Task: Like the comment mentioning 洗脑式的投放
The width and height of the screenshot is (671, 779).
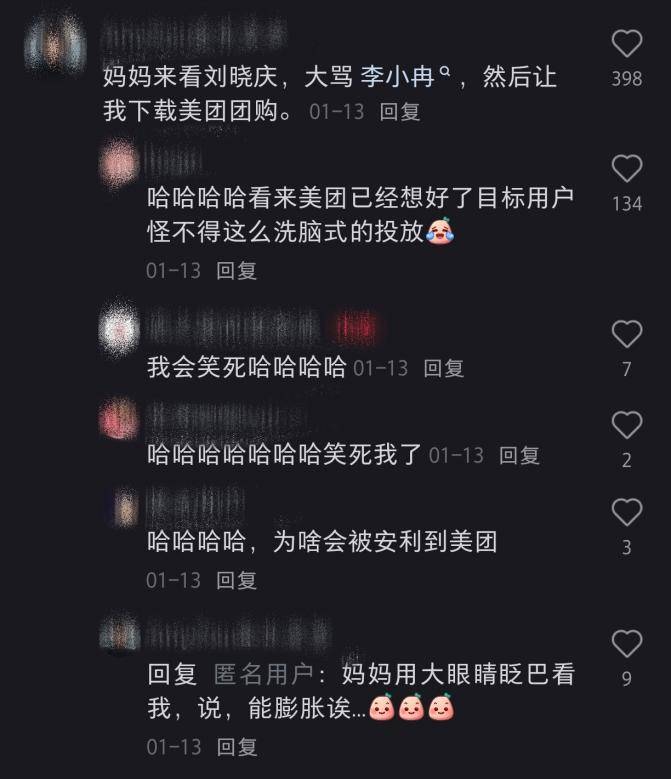Action: [627, 169]
